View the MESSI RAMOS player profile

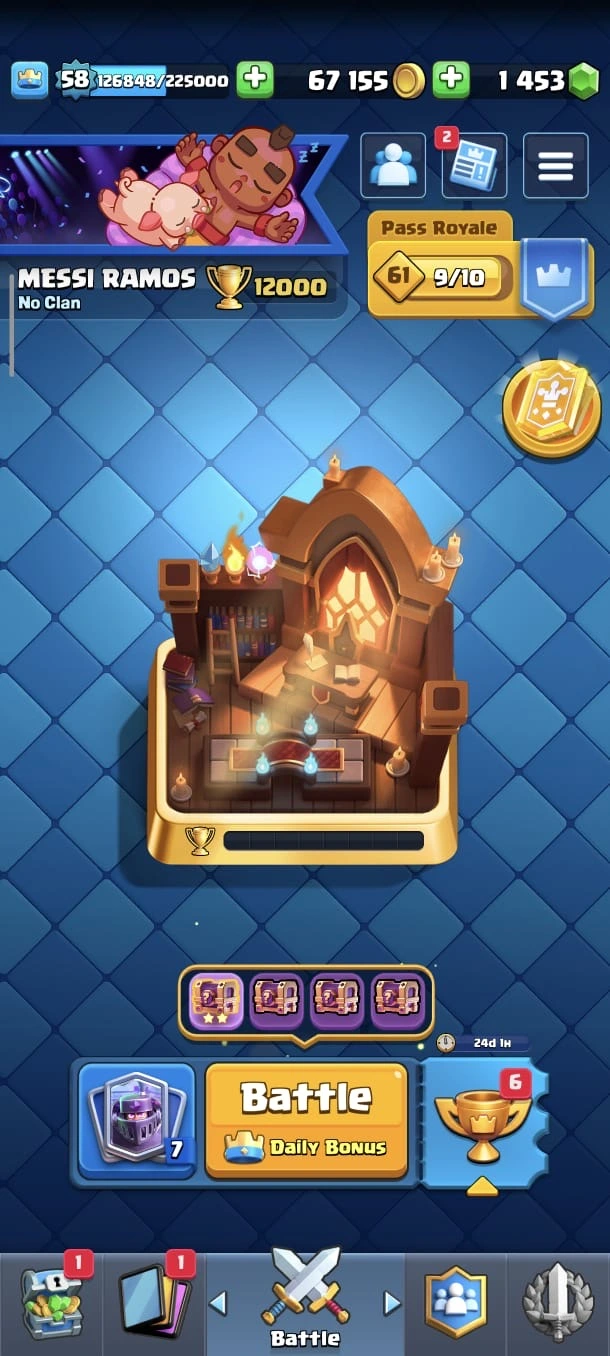point(106,279)
